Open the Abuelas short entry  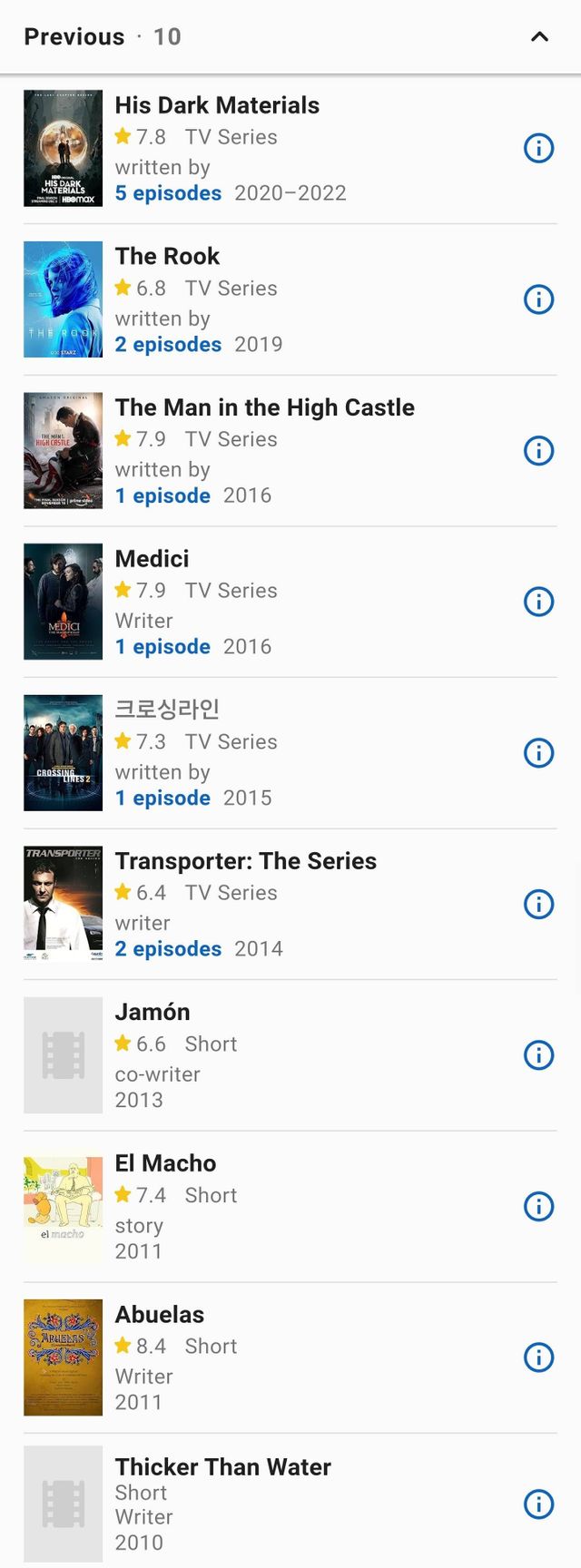coord(160,1315)
